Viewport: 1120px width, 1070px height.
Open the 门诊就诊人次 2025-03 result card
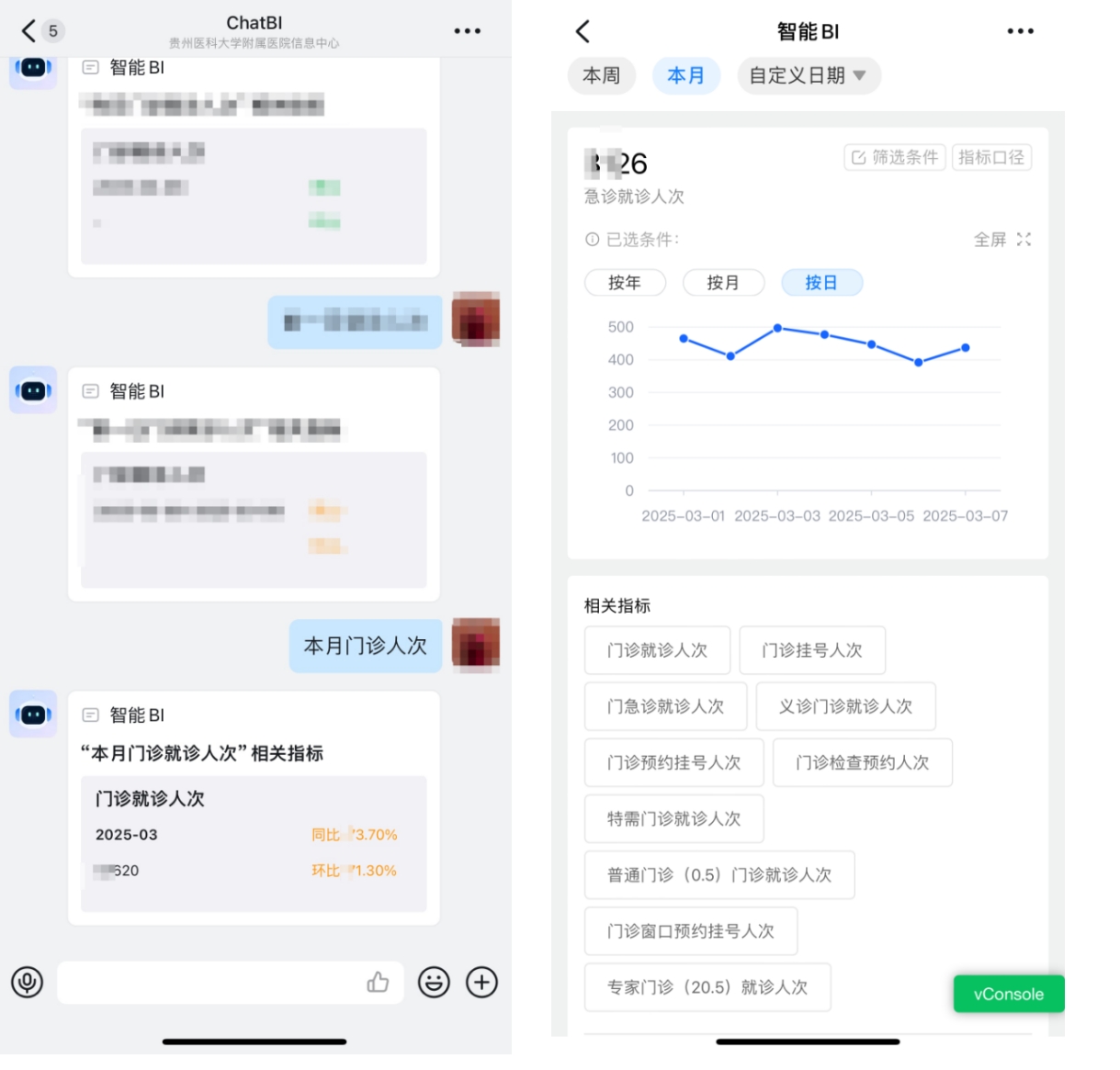[254, 843]
